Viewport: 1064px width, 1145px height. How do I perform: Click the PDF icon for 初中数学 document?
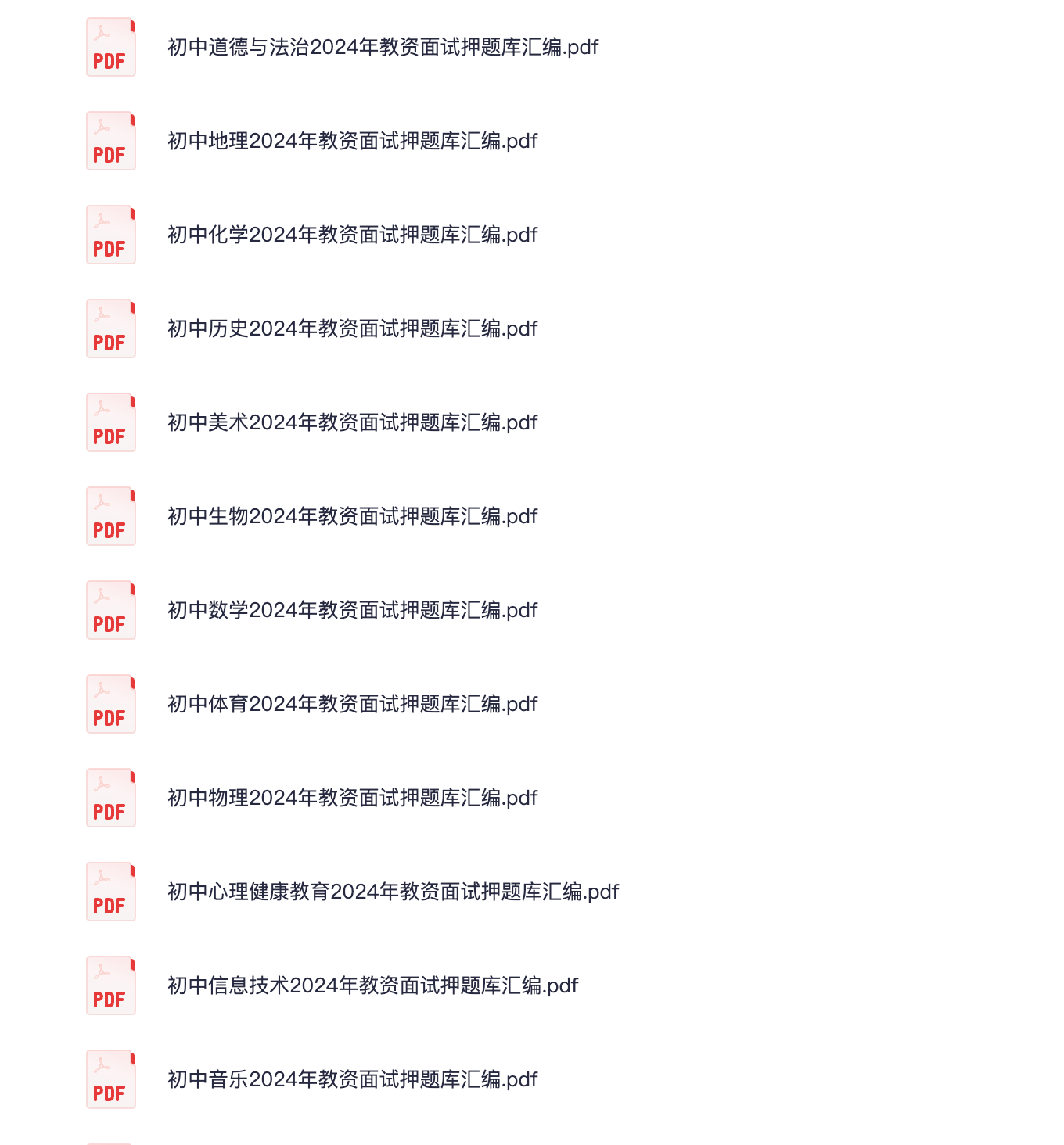[110, 610]
